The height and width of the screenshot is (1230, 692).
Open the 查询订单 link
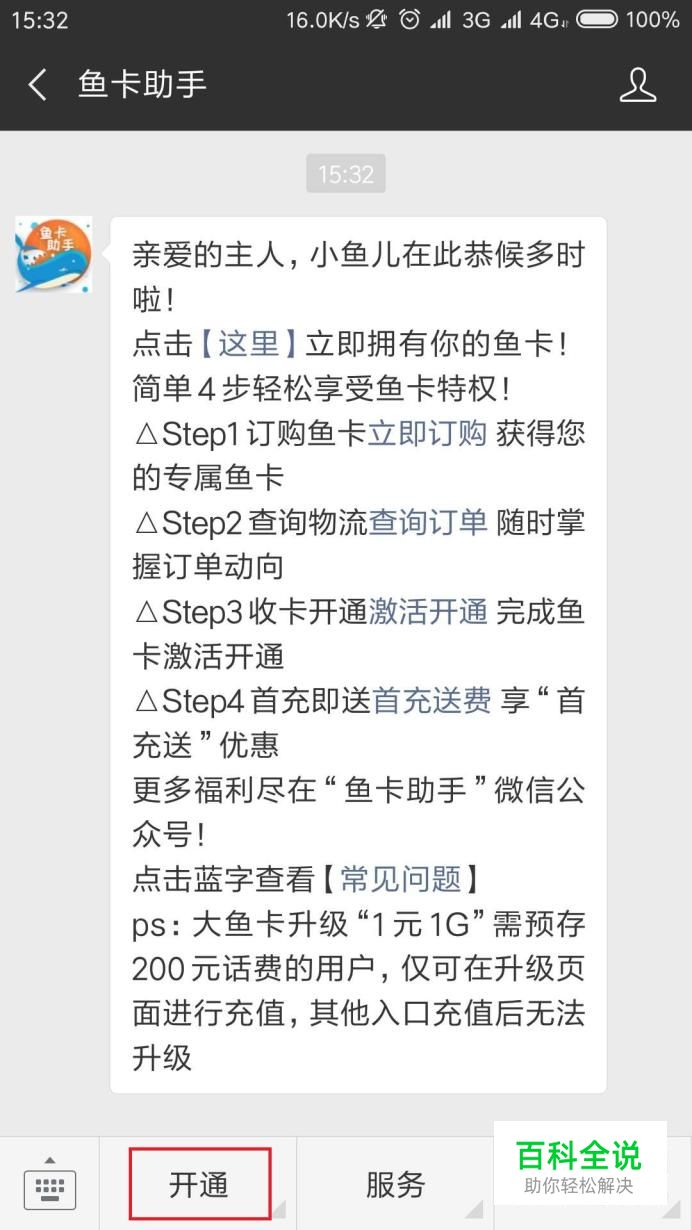click(428, 522)
